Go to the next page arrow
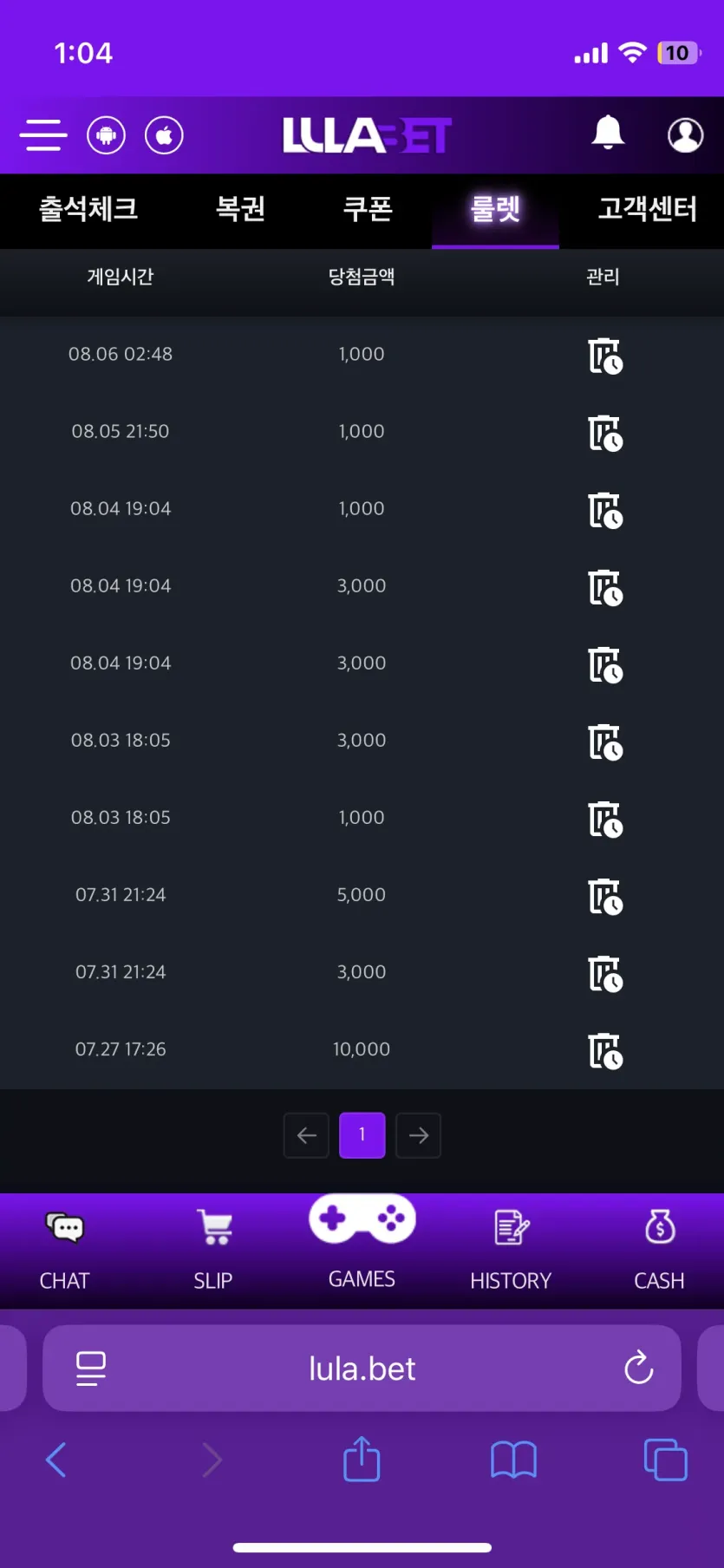The image size is (724, 1568). pyautogui.click(x=418, y=1135)
